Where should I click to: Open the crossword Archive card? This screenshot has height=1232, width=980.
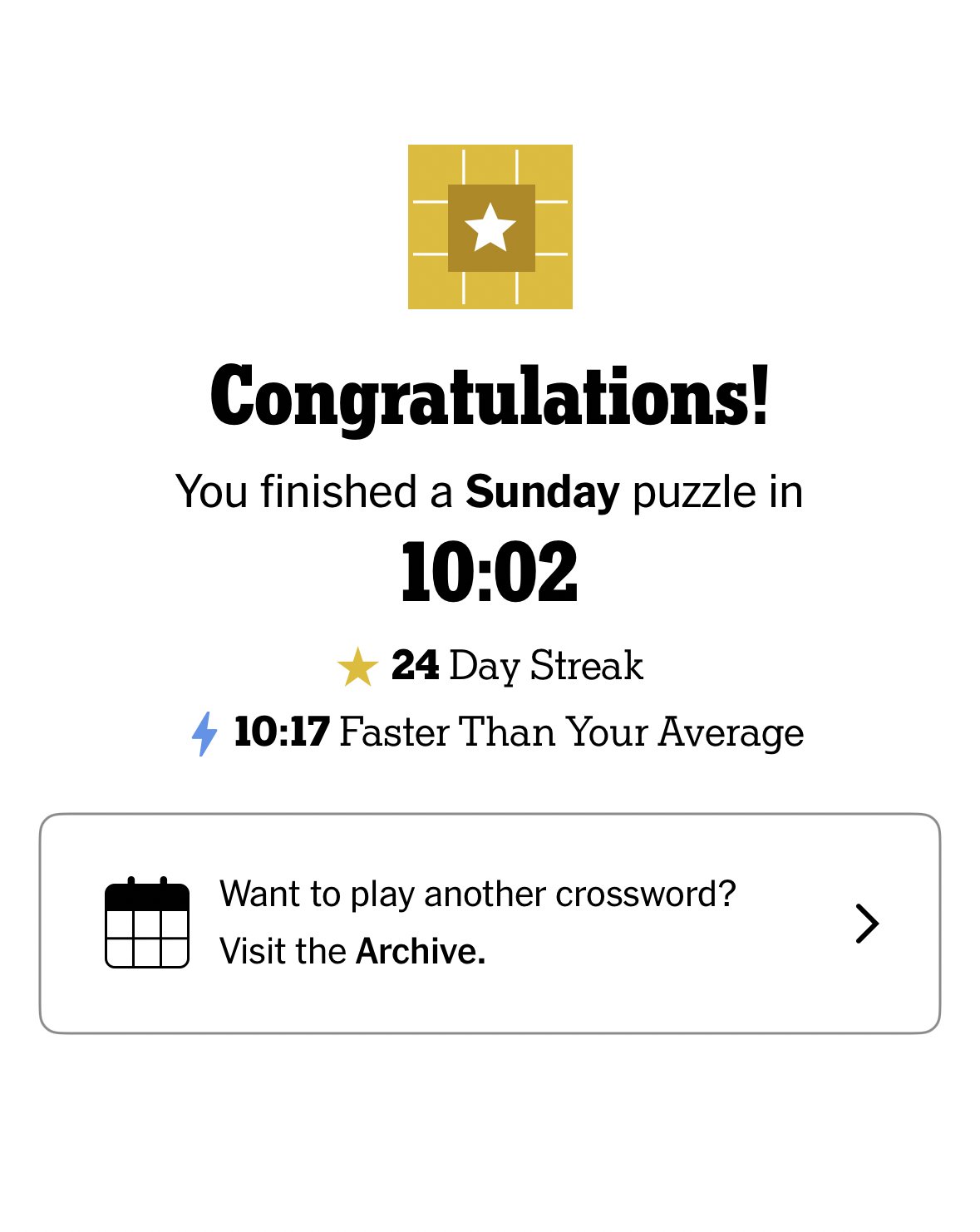[x=490, y=923]
